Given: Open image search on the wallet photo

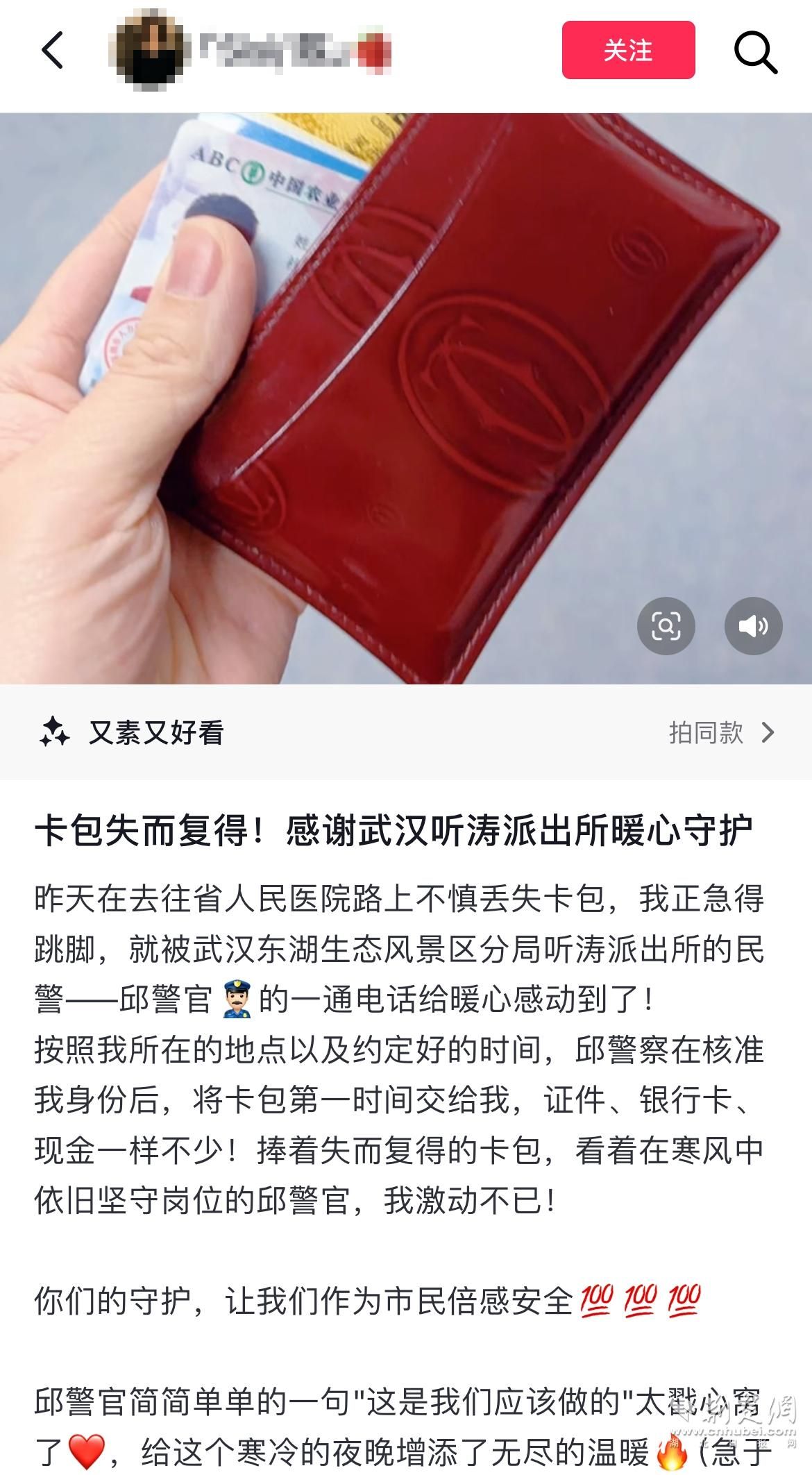Looking at the screenshot, I should [666, 626].
